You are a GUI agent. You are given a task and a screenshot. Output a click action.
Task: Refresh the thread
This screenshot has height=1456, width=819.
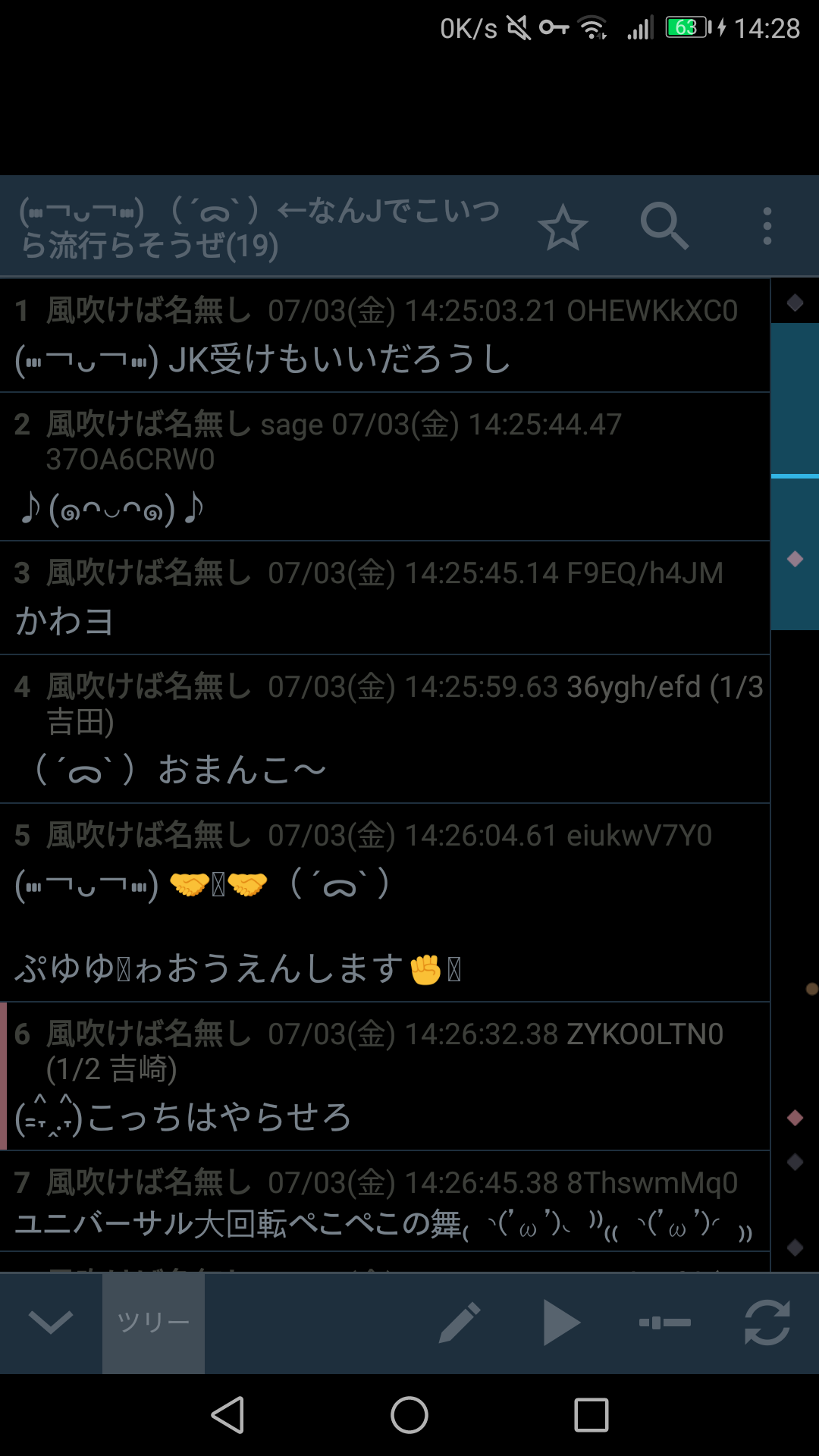click(767, 1323)
